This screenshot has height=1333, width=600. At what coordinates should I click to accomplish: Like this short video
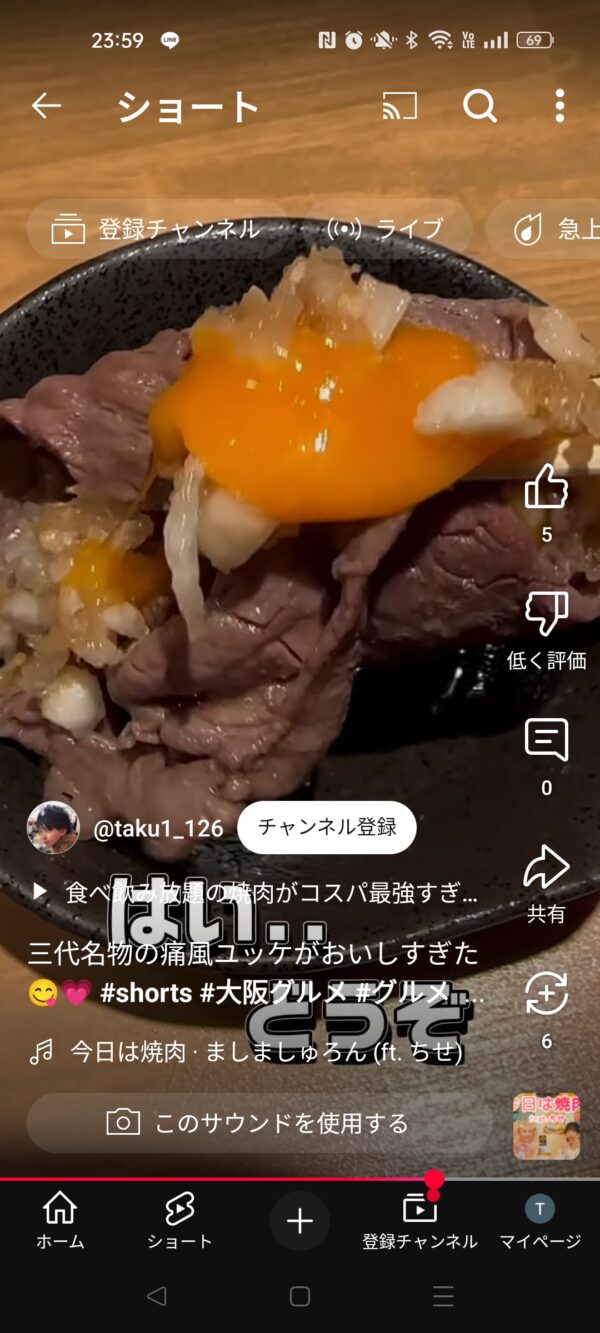546,488
